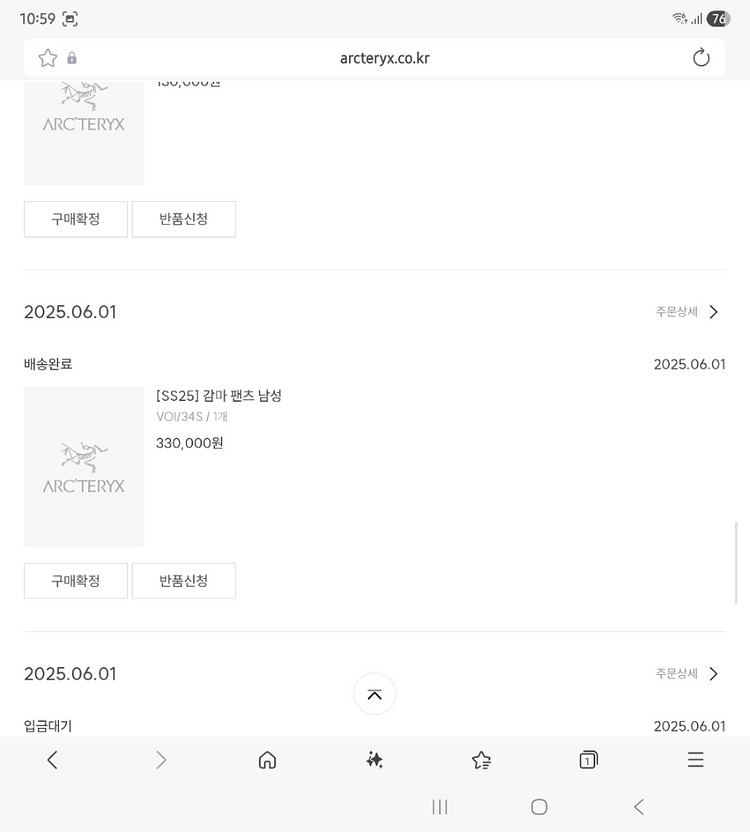
Task: Request a return with 반품신청
Action: pos(183,581)
